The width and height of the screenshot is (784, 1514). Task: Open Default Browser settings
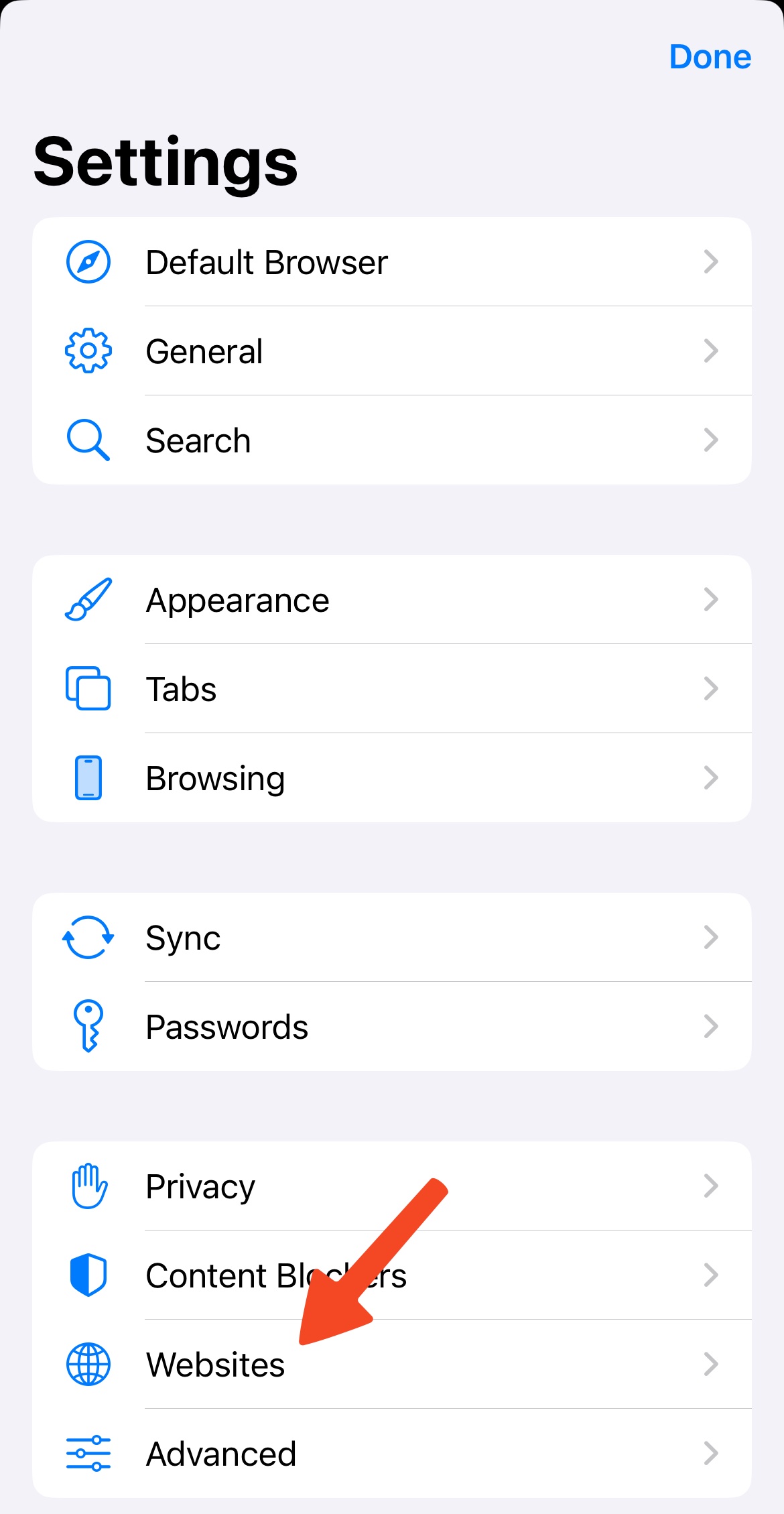coord(392,261)
